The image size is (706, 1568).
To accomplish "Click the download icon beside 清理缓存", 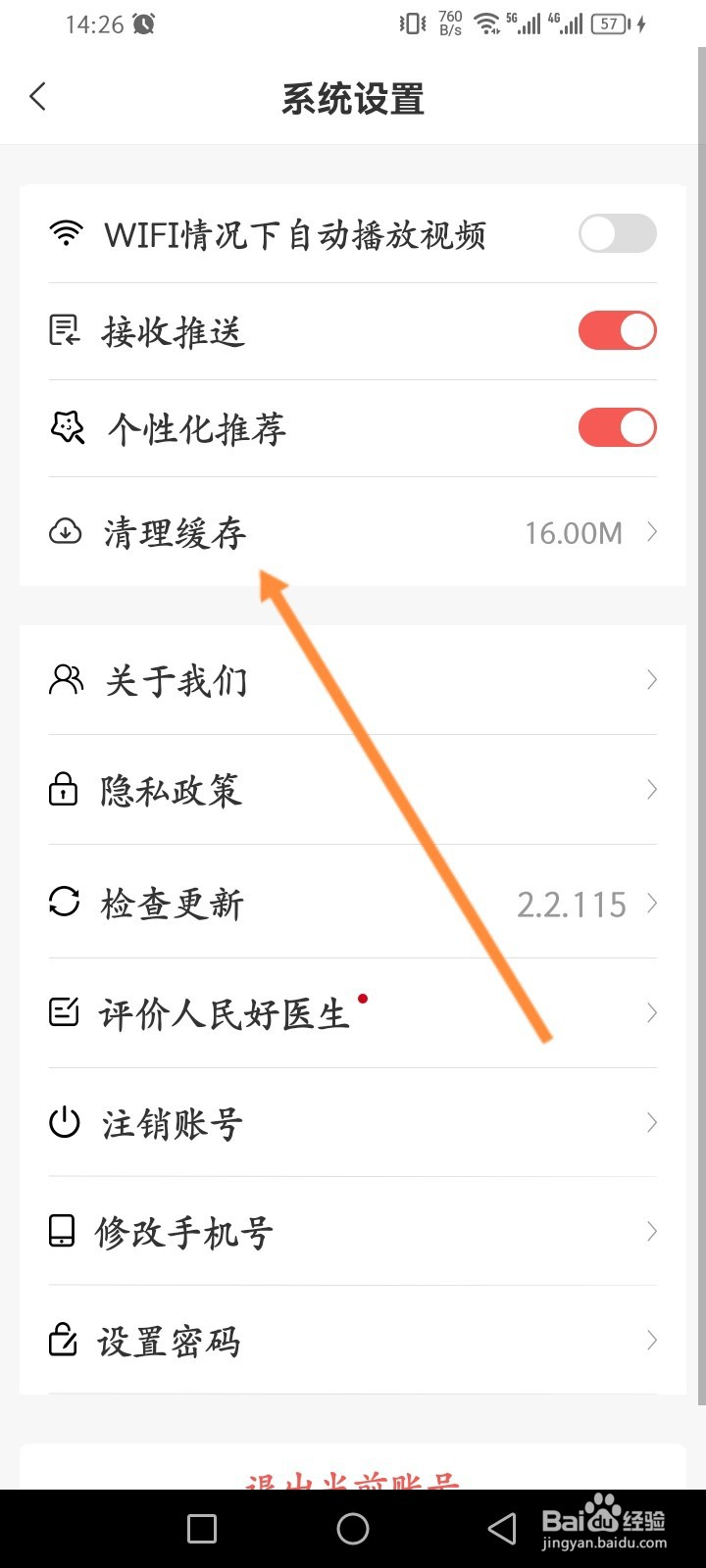I will click(64, 532).
